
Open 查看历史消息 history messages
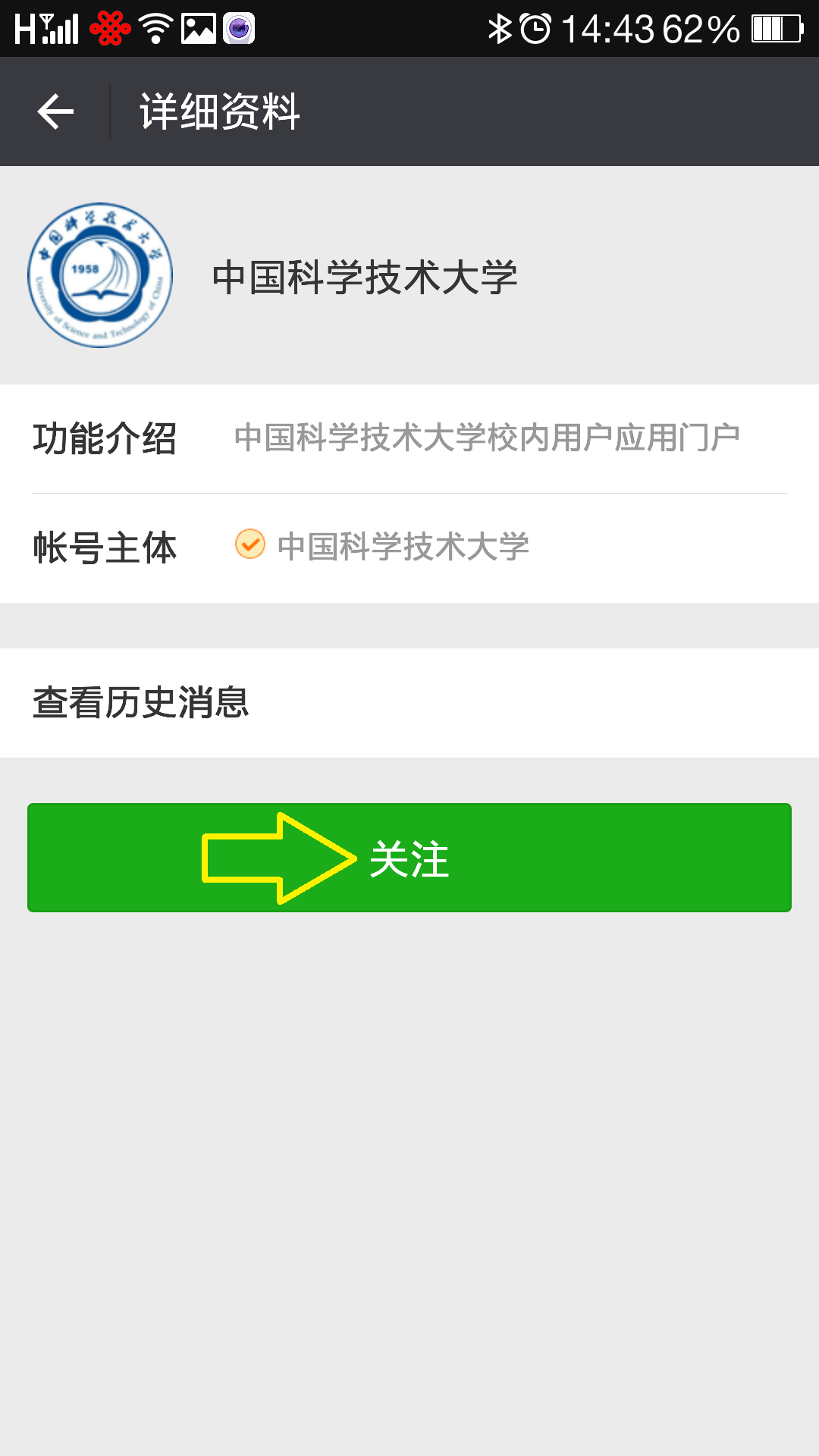409,703
